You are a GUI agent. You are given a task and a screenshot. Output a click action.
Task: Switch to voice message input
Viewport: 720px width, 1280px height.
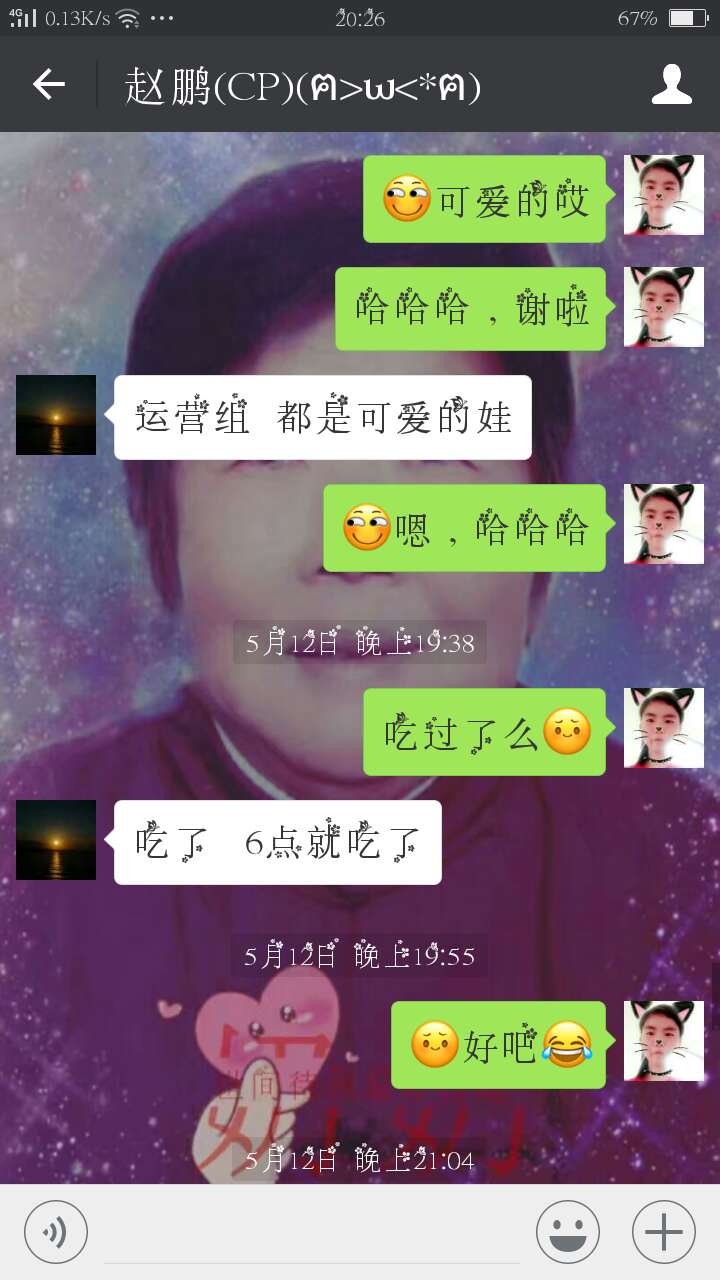tap(56, 1231)
